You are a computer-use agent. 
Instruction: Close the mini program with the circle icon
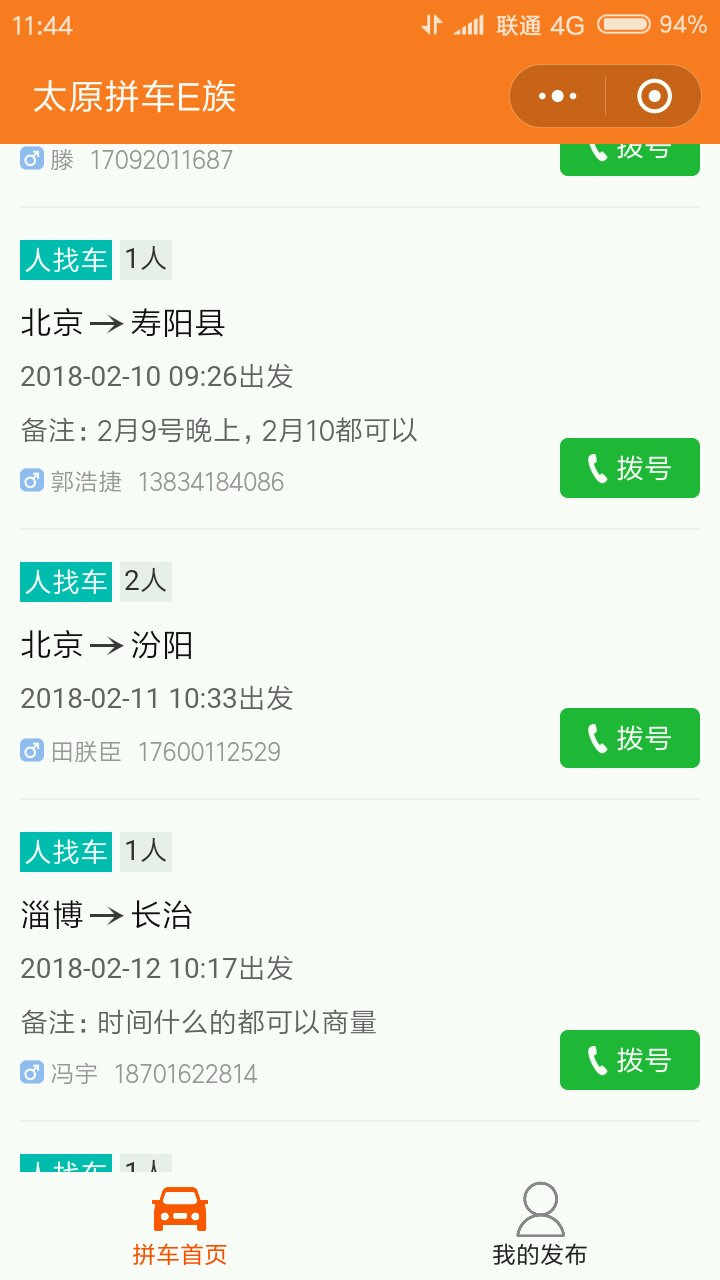(654, 97)
